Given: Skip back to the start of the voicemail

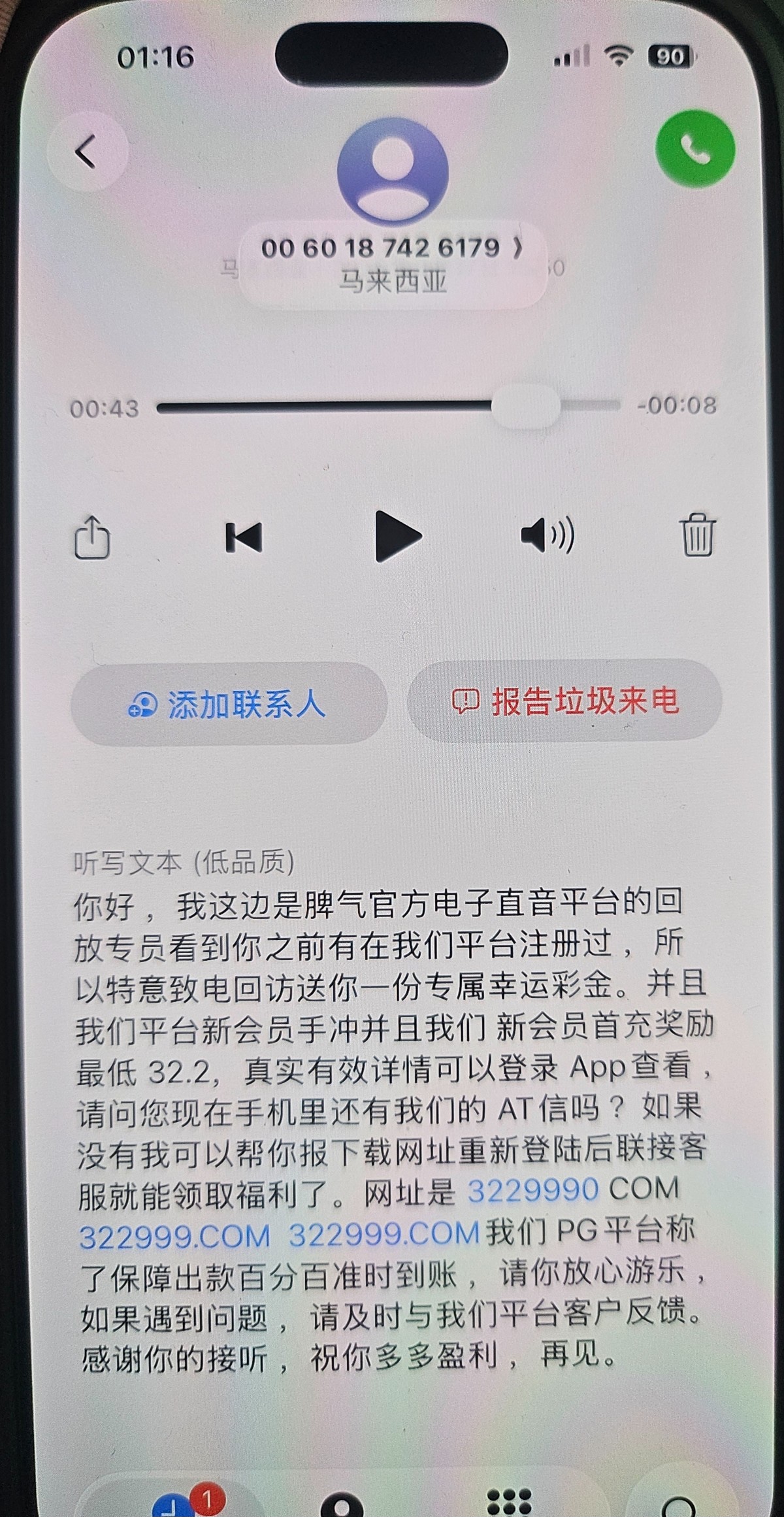Looking at the screenshot, I should tap(244, 537).
